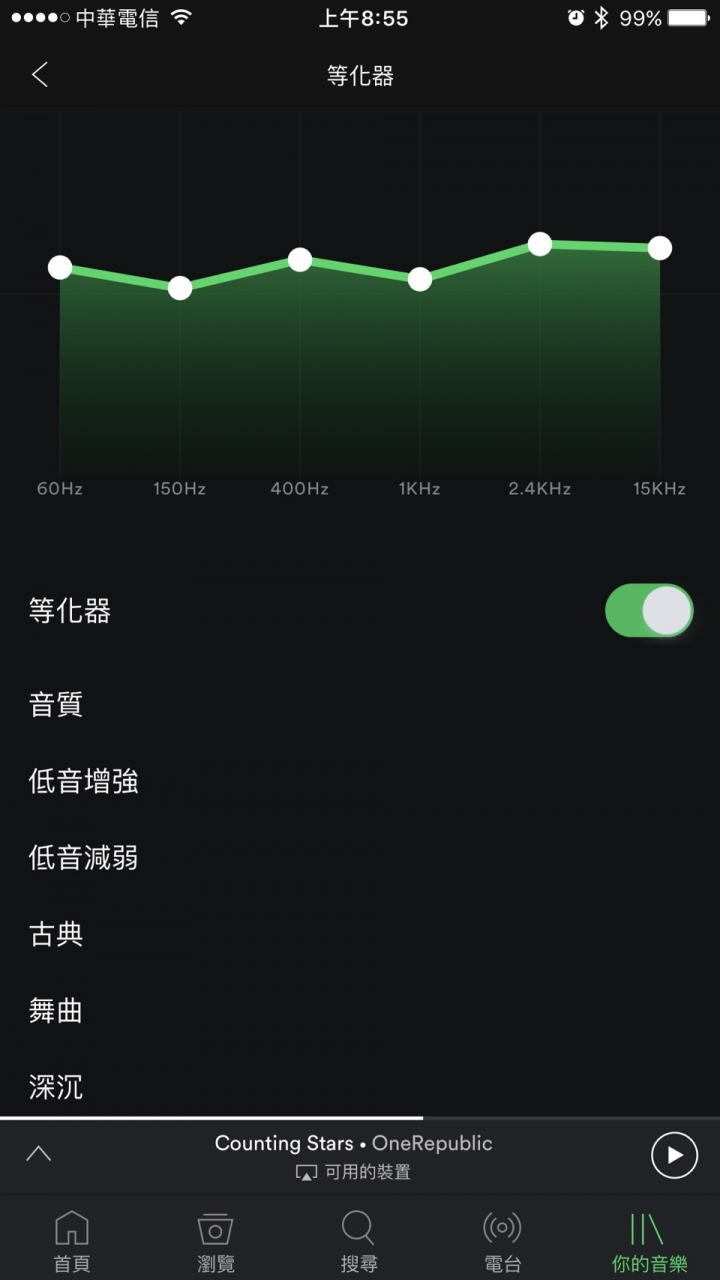Go to the 電台 tab
This screenshot has width=720, height=1280.
click(x=502, y=1240)
